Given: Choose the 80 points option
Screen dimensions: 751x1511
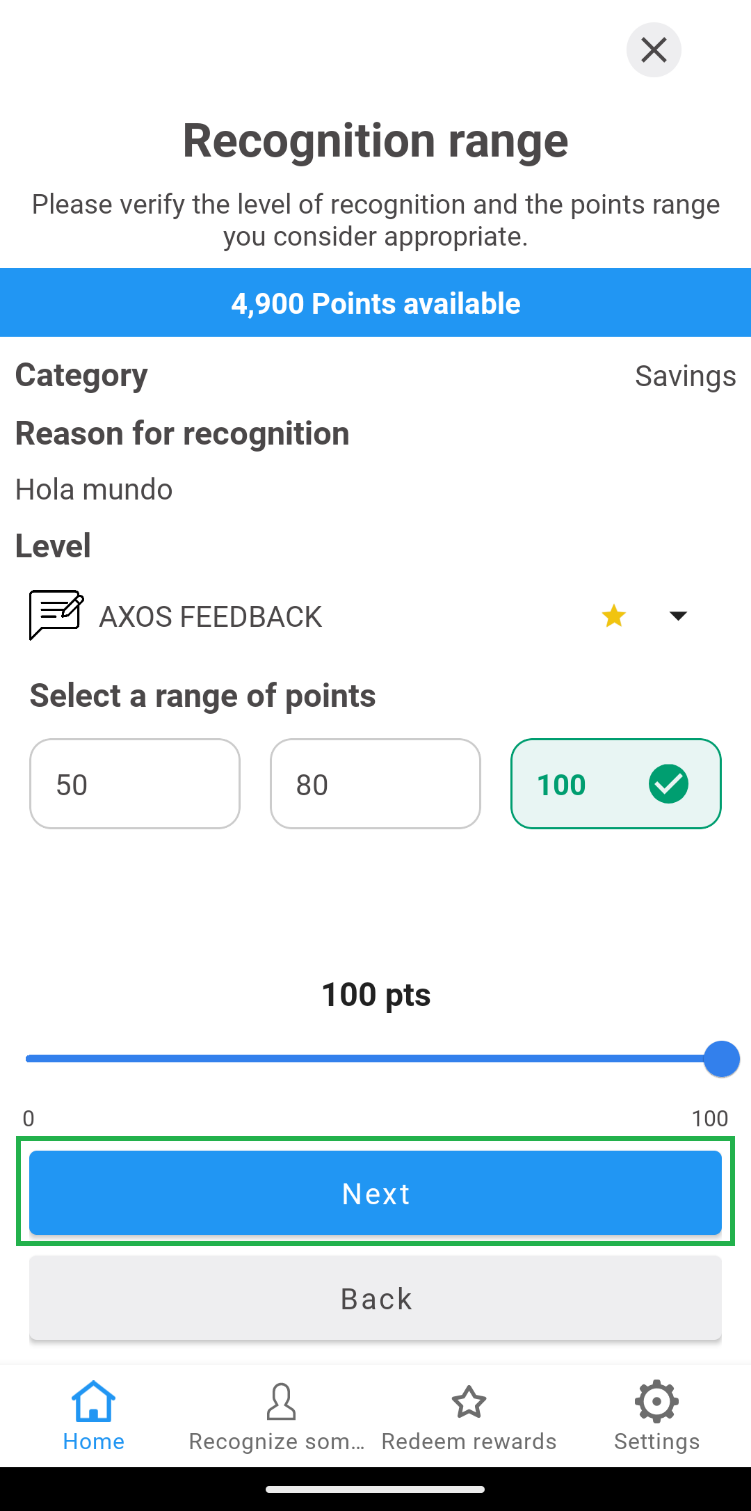Looking at the screenshot, I should [x=375, y=784].
